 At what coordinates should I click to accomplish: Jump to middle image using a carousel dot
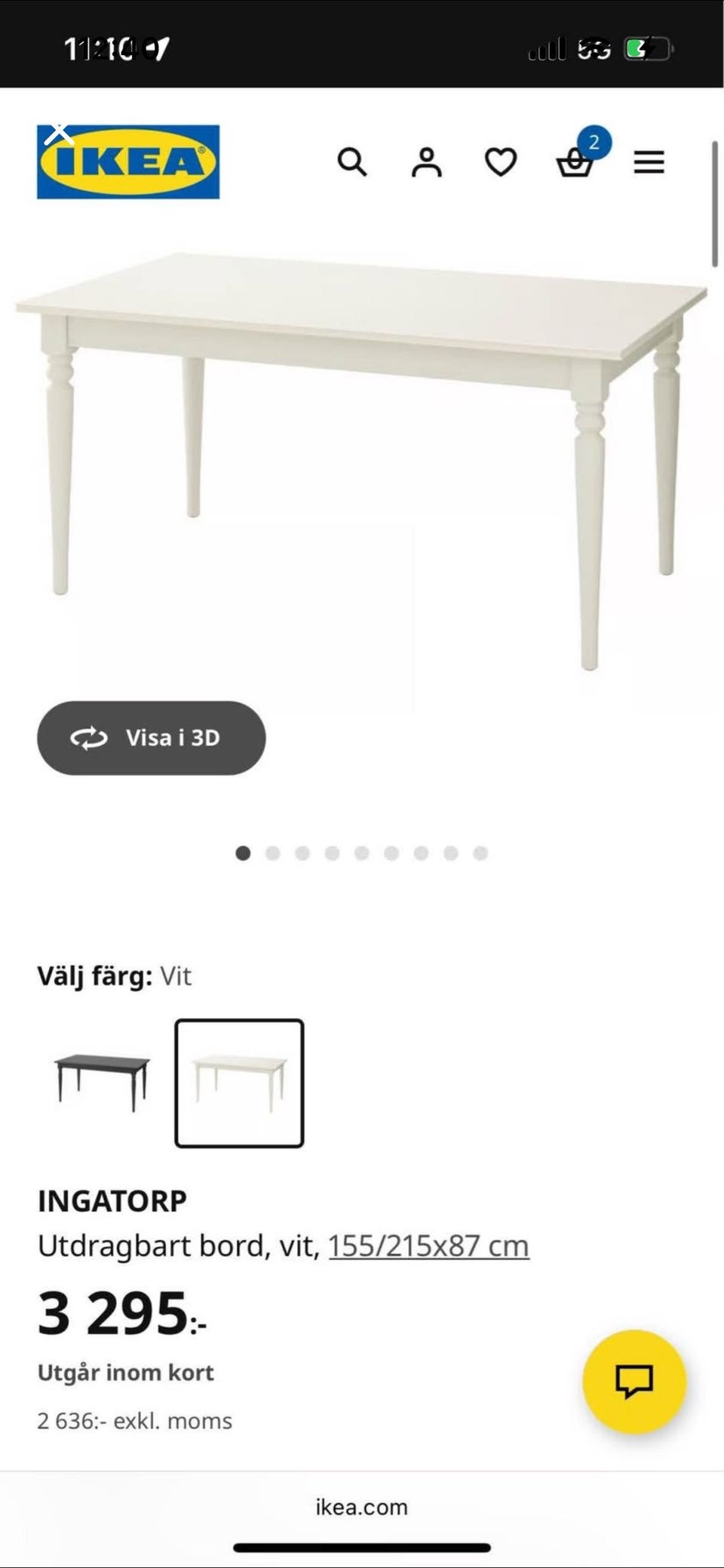362,853
